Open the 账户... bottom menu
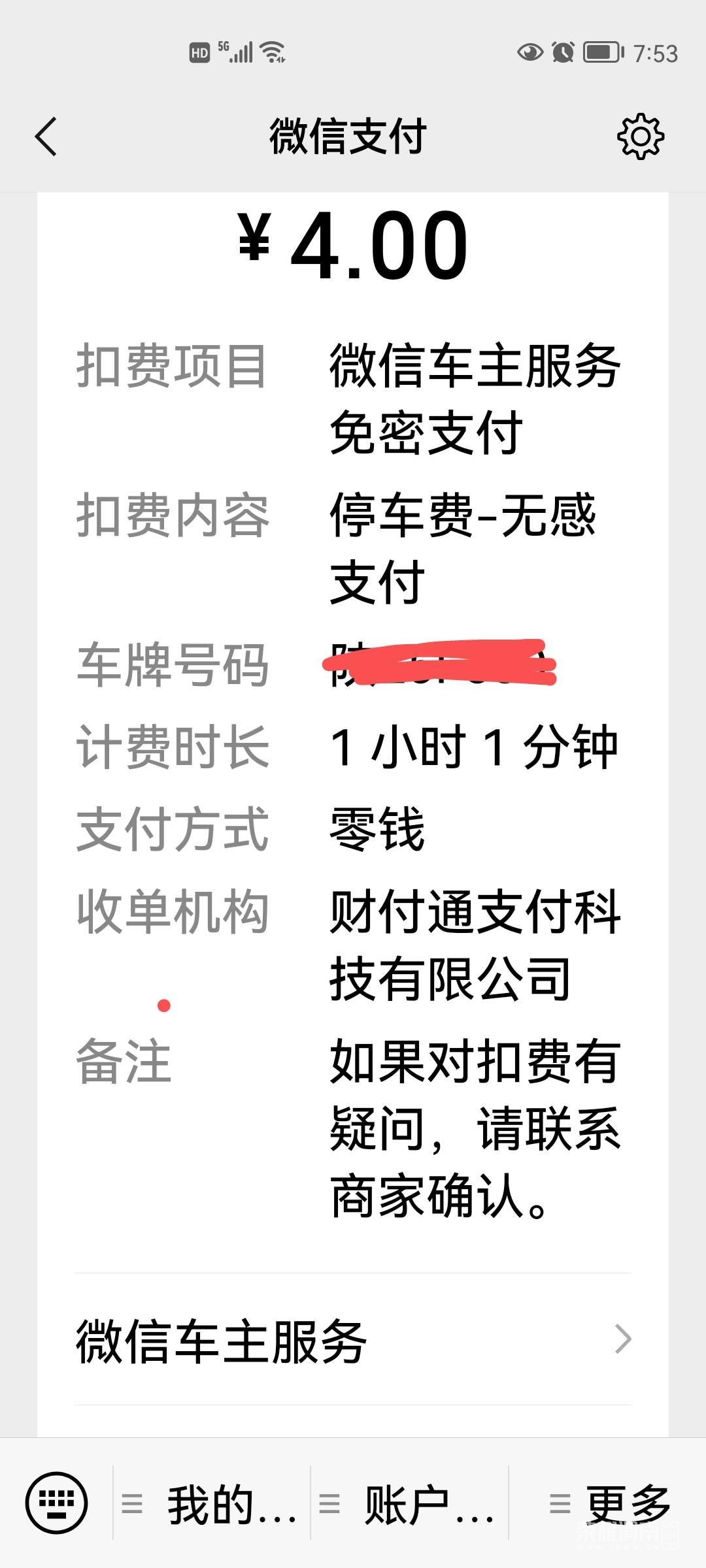This screenshot has height=1568, width=706. tap(410, 1503)
